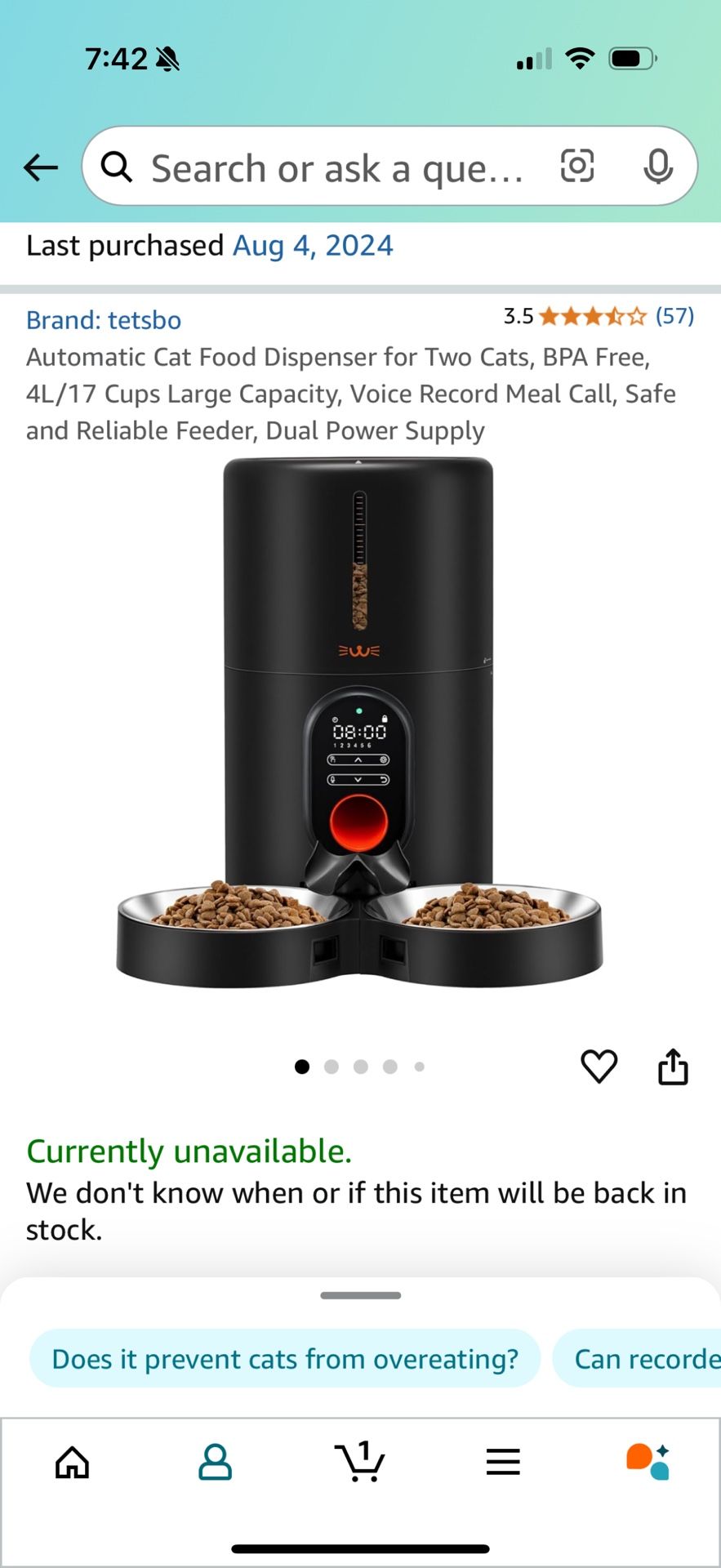Open the share icon for this product
Image resolution: width=721 pixels, height=1568 pixels.
671,1067
